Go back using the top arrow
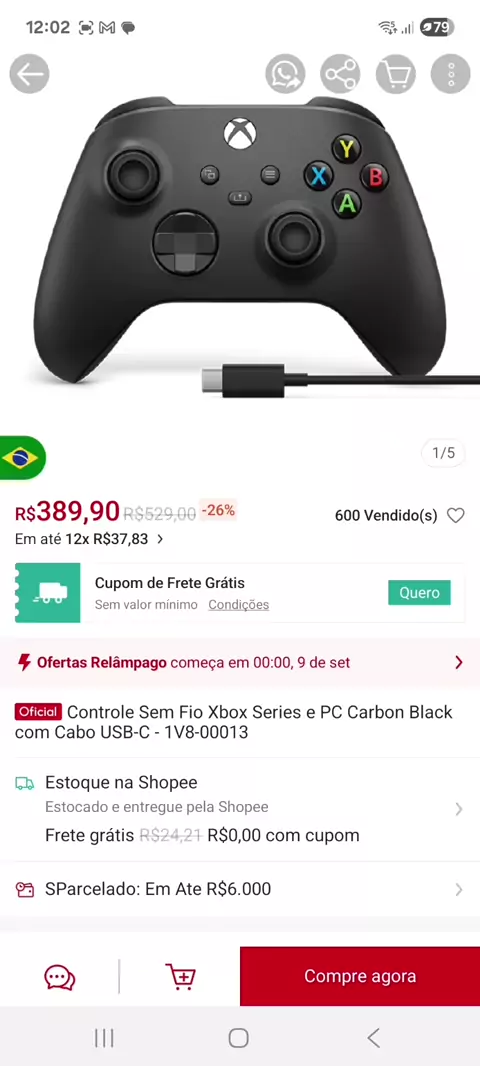Image resolution: width=480 pixels, height=1066 pixels. click(x=29, y=74)
